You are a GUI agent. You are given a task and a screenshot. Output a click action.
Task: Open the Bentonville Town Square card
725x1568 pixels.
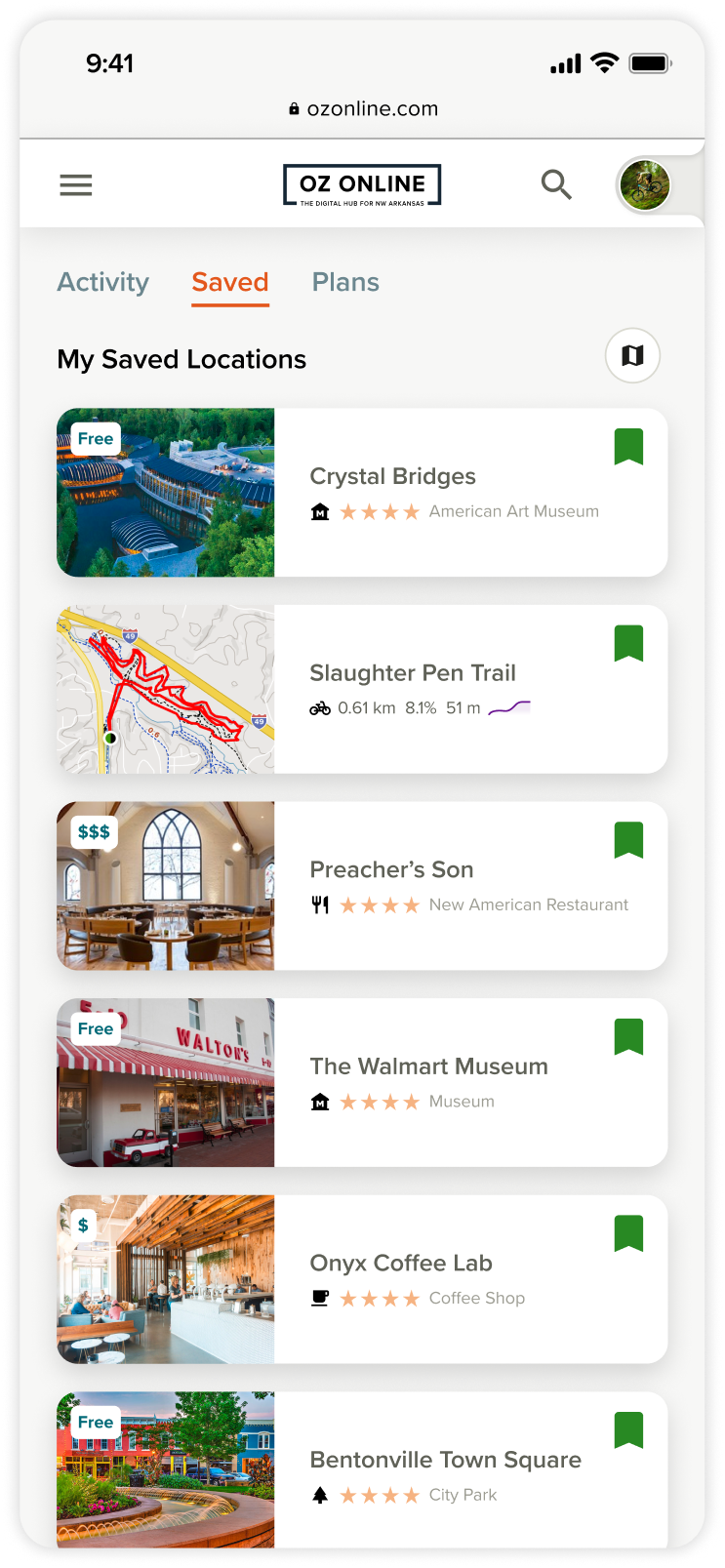(x=445, y=1460)
